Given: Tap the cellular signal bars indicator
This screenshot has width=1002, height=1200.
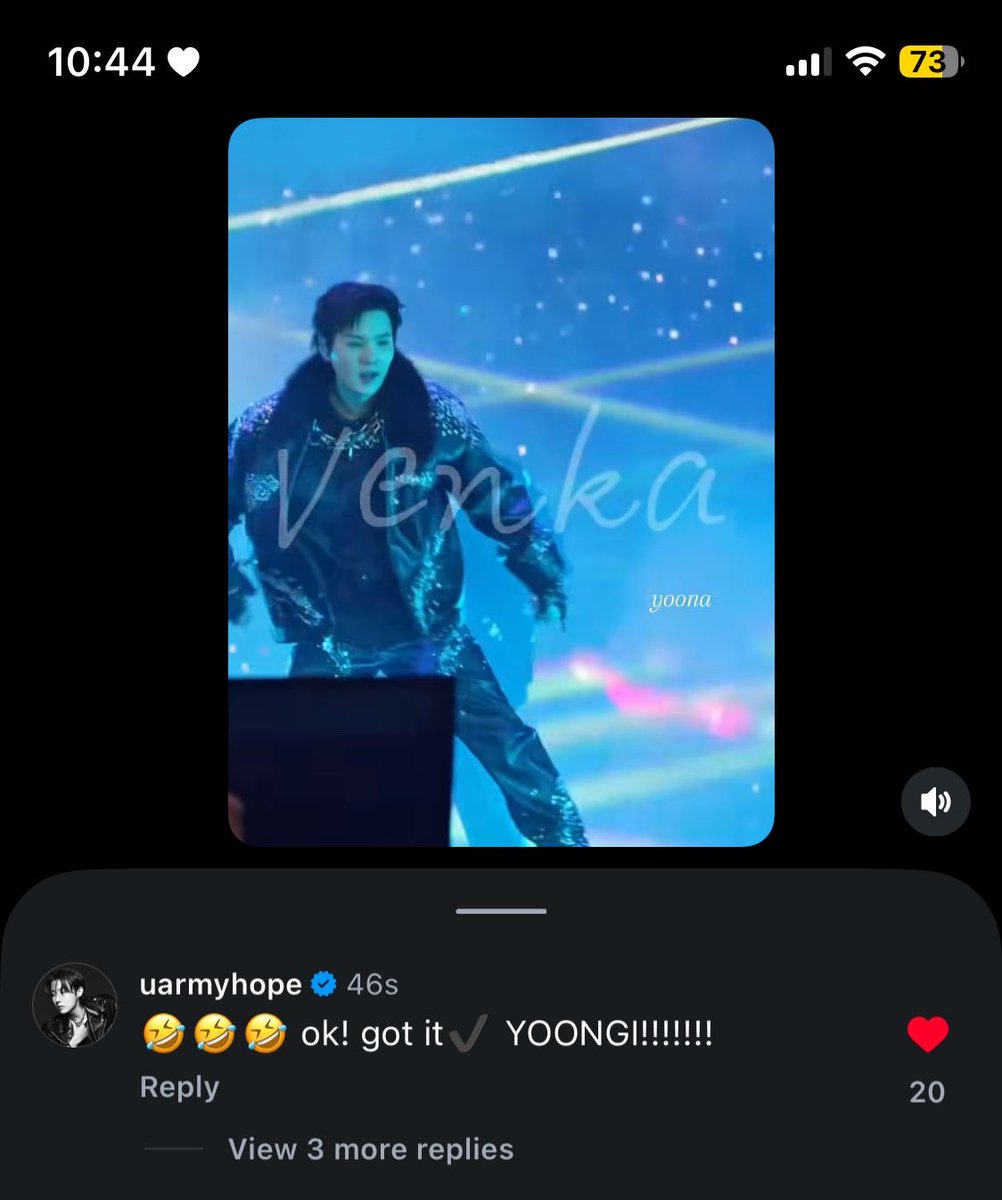Looking at the screenshot, I should point(806,60).
